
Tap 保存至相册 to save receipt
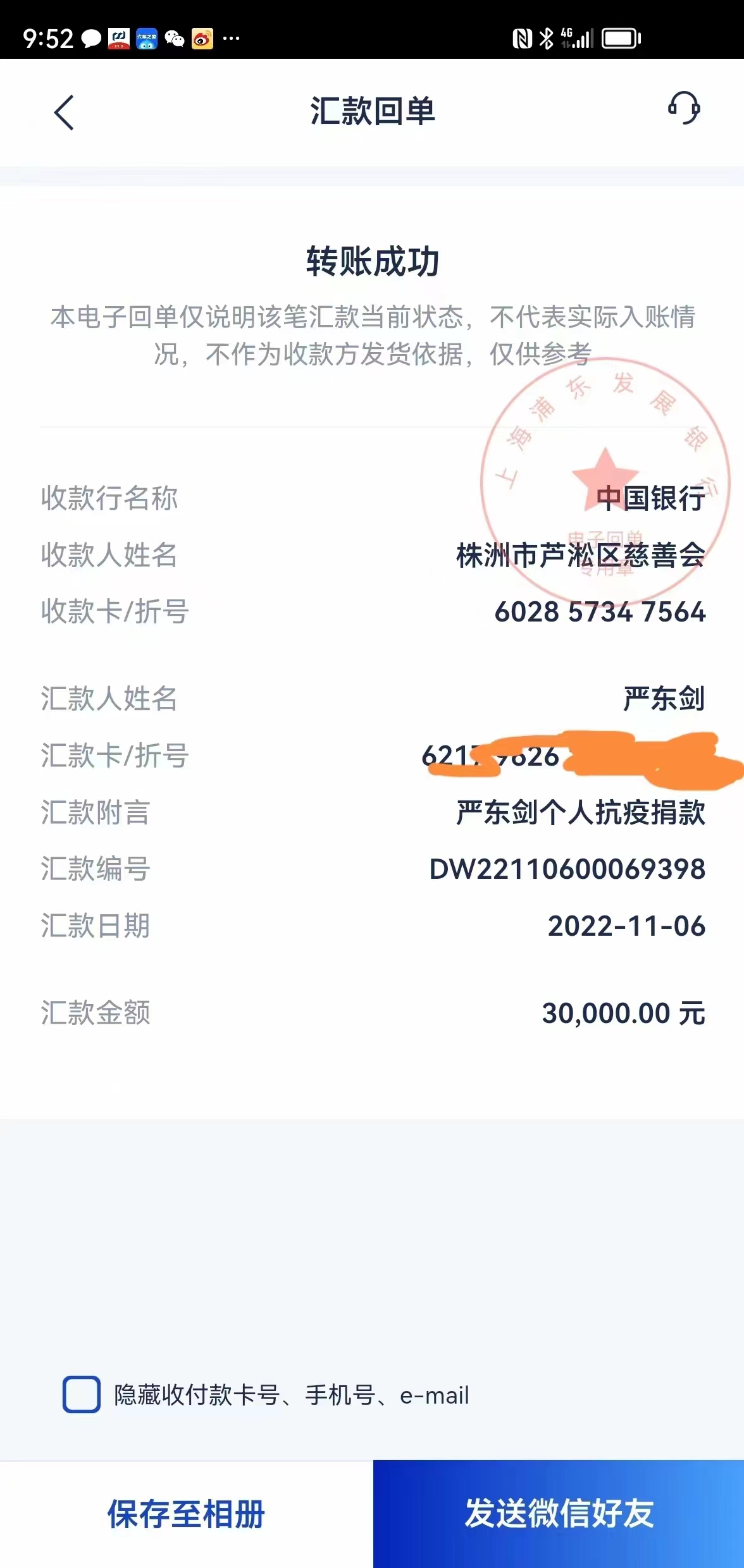pos(186,1514)
